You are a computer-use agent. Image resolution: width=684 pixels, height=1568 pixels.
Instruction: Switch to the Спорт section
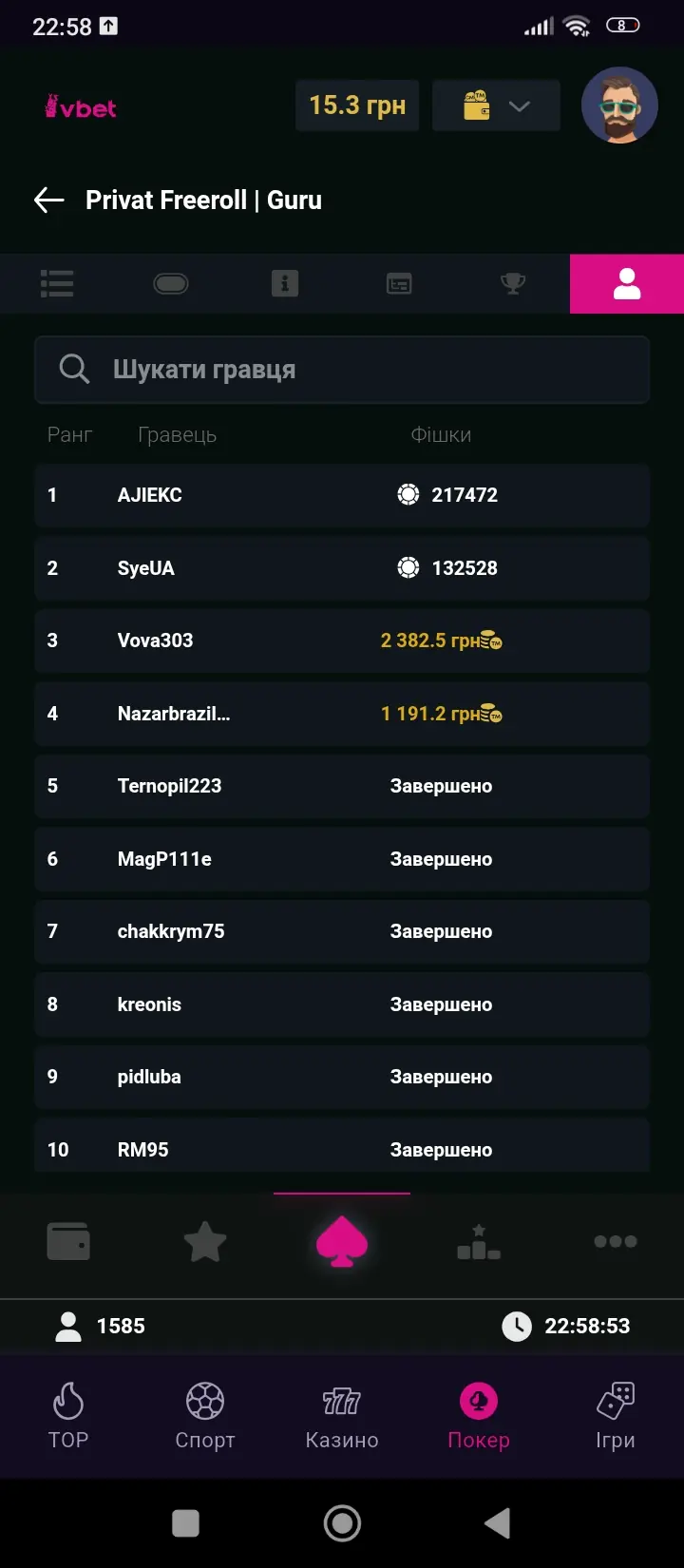tap(205, 1416)
